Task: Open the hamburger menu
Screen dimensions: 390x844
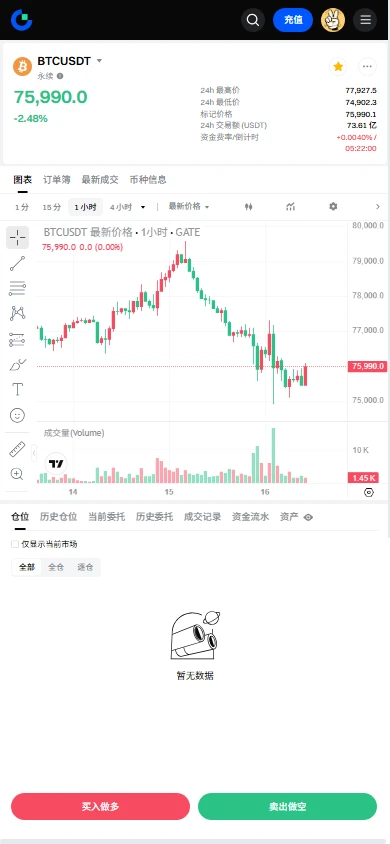Action: (x=365, y=20)
